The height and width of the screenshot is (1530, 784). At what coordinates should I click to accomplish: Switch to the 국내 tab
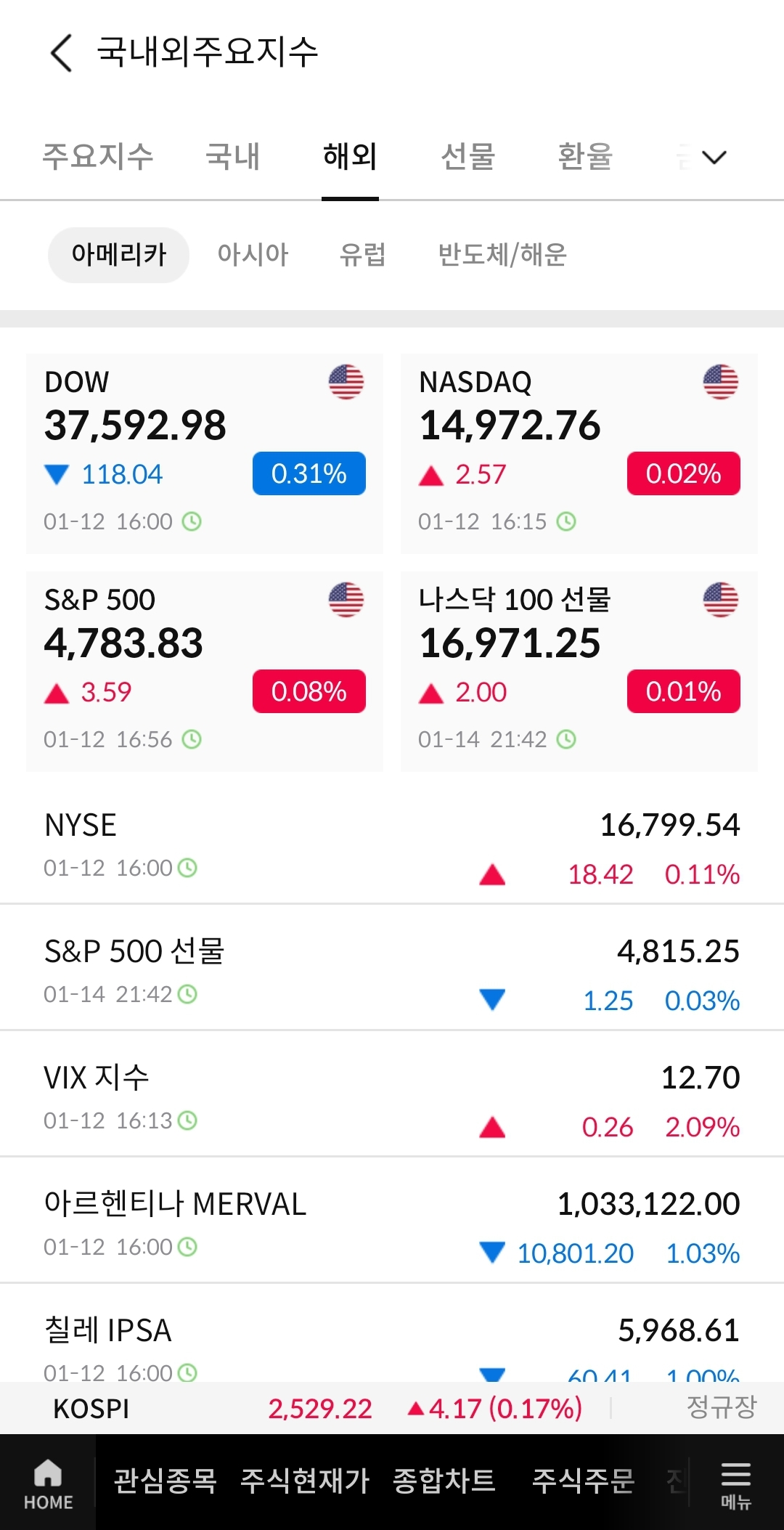click(x=232, y=156)
